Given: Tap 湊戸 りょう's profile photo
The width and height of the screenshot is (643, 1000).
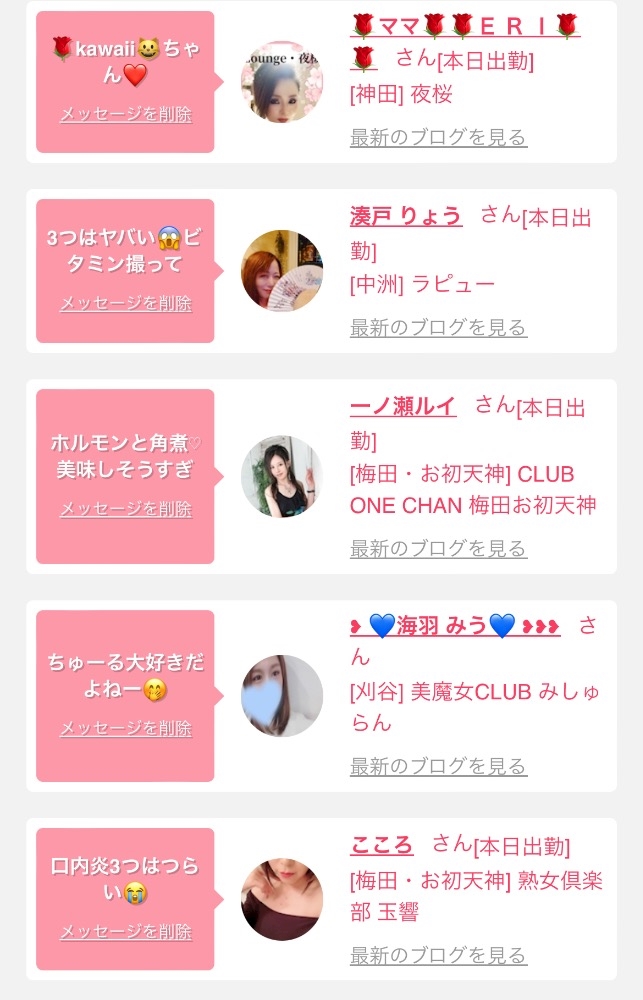Looking at the screenshot, I should pyautogui.click(x=282, y=270).
